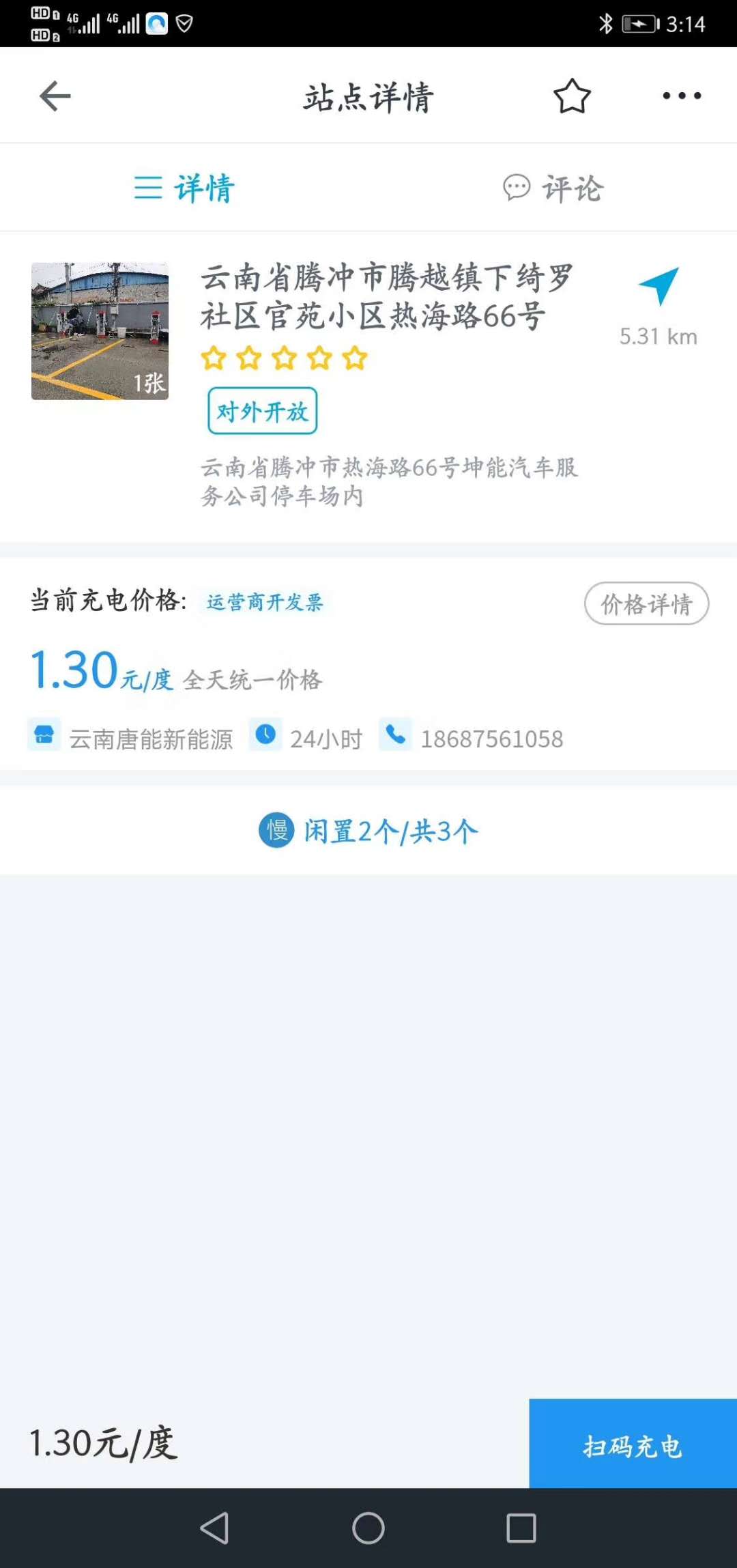Tap 扫码充电 to scan and charge
Viewport: 737px width, 1568px height.
633,1444
